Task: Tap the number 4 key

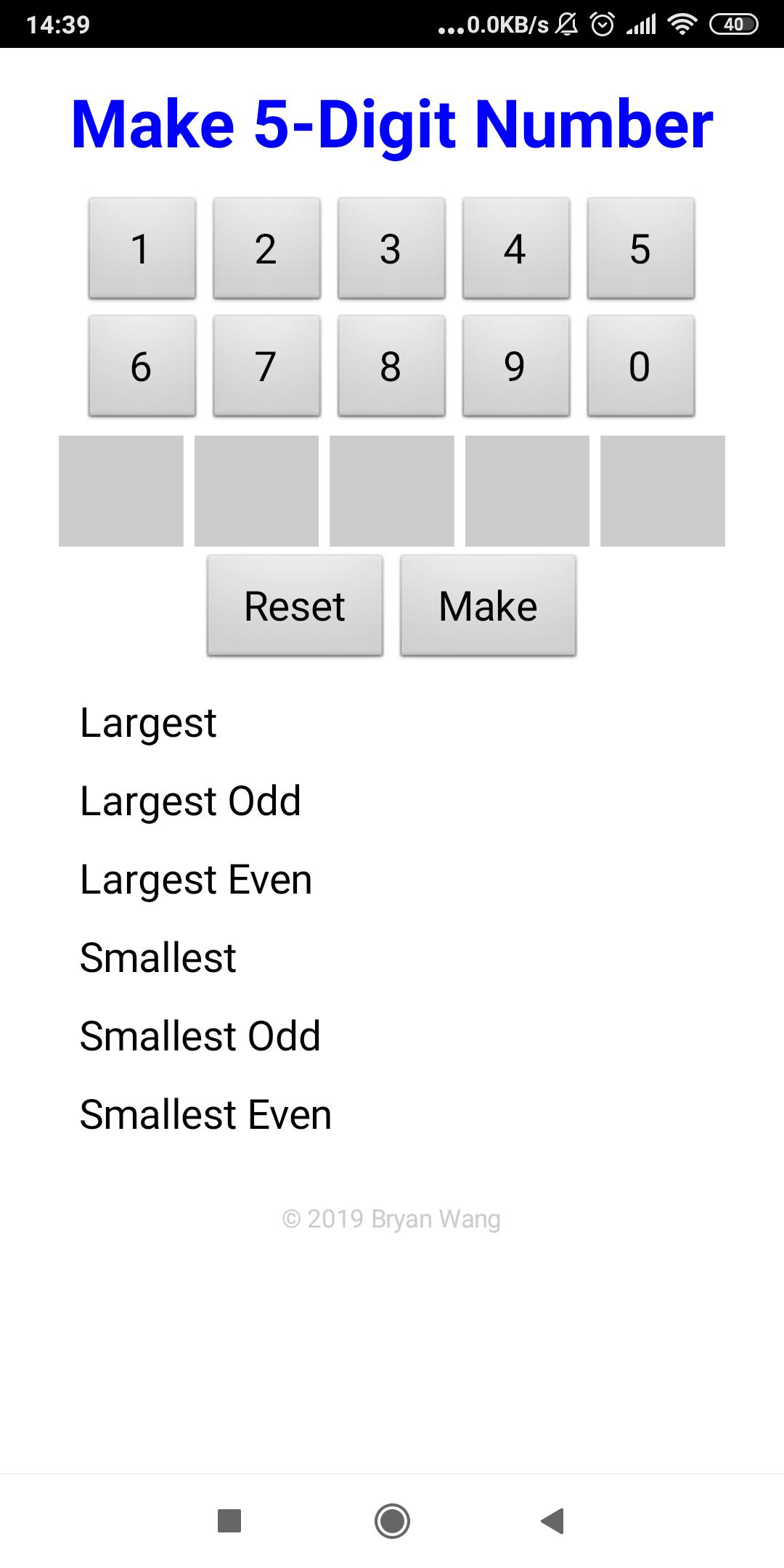Action: [x=516, y=248]
